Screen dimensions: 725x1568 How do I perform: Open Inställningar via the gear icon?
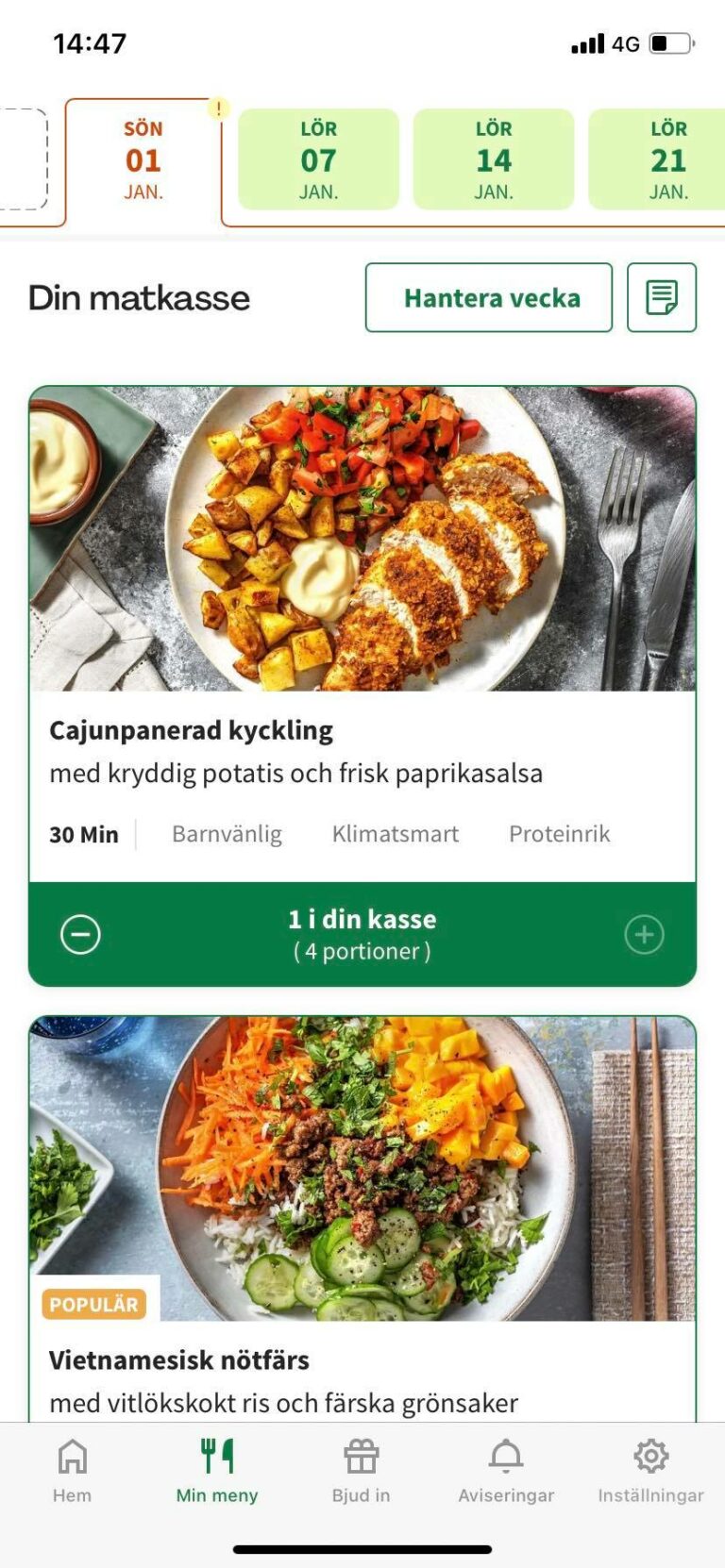click(651, 1458)
